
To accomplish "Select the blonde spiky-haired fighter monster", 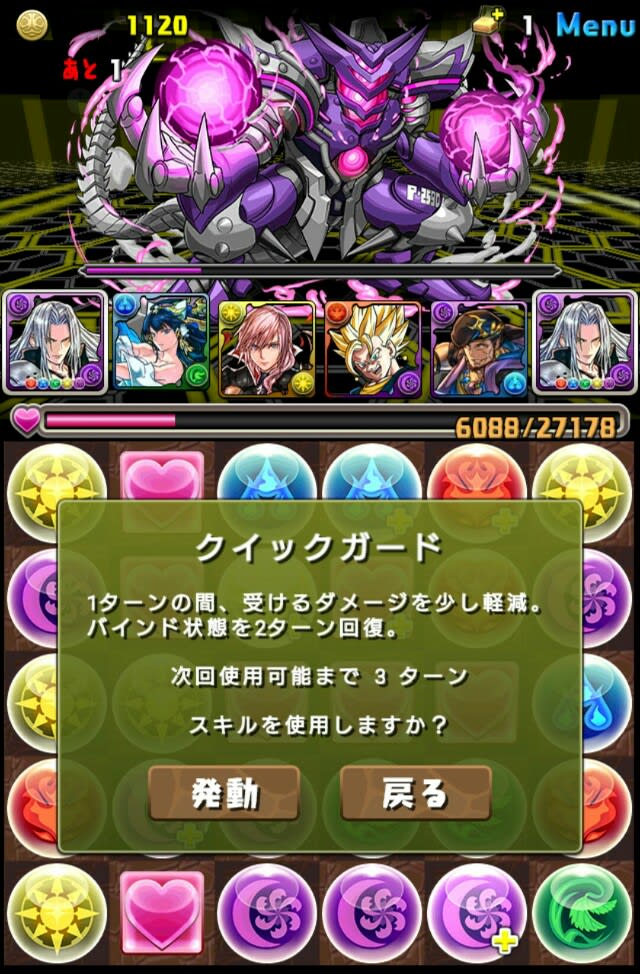I will pyautogui.click(x=372, y=344).
